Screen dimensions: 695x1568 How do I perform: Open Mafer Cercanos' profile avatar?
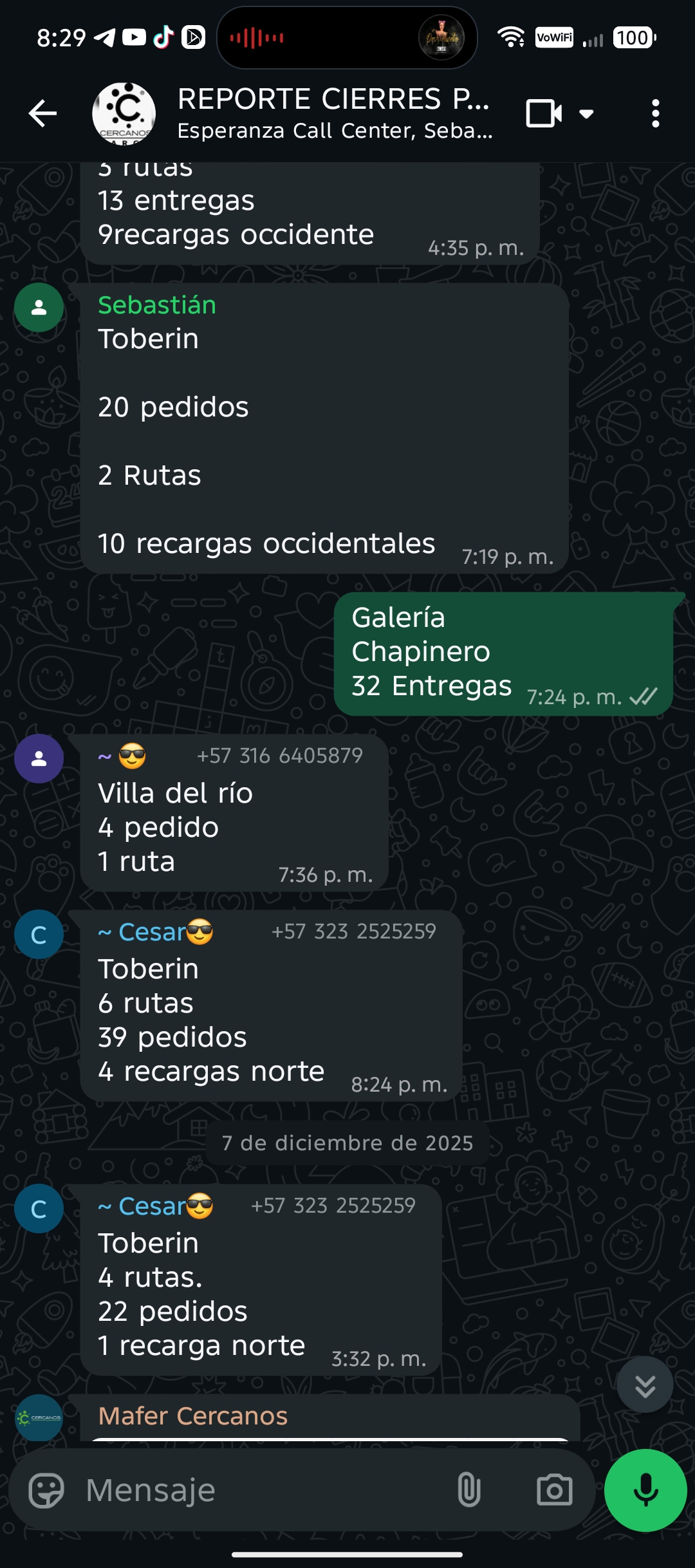[x=39, y=1417]
